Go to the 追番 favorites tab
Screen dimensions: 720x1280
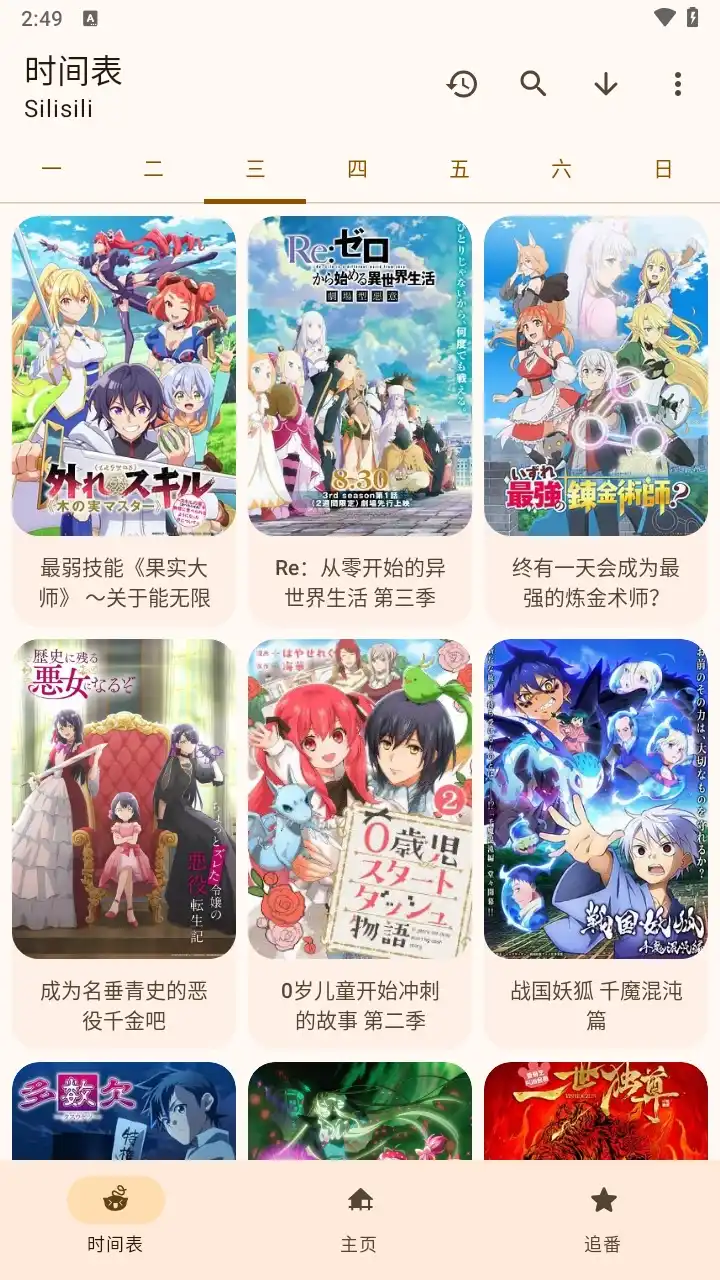click(602, 1218)
